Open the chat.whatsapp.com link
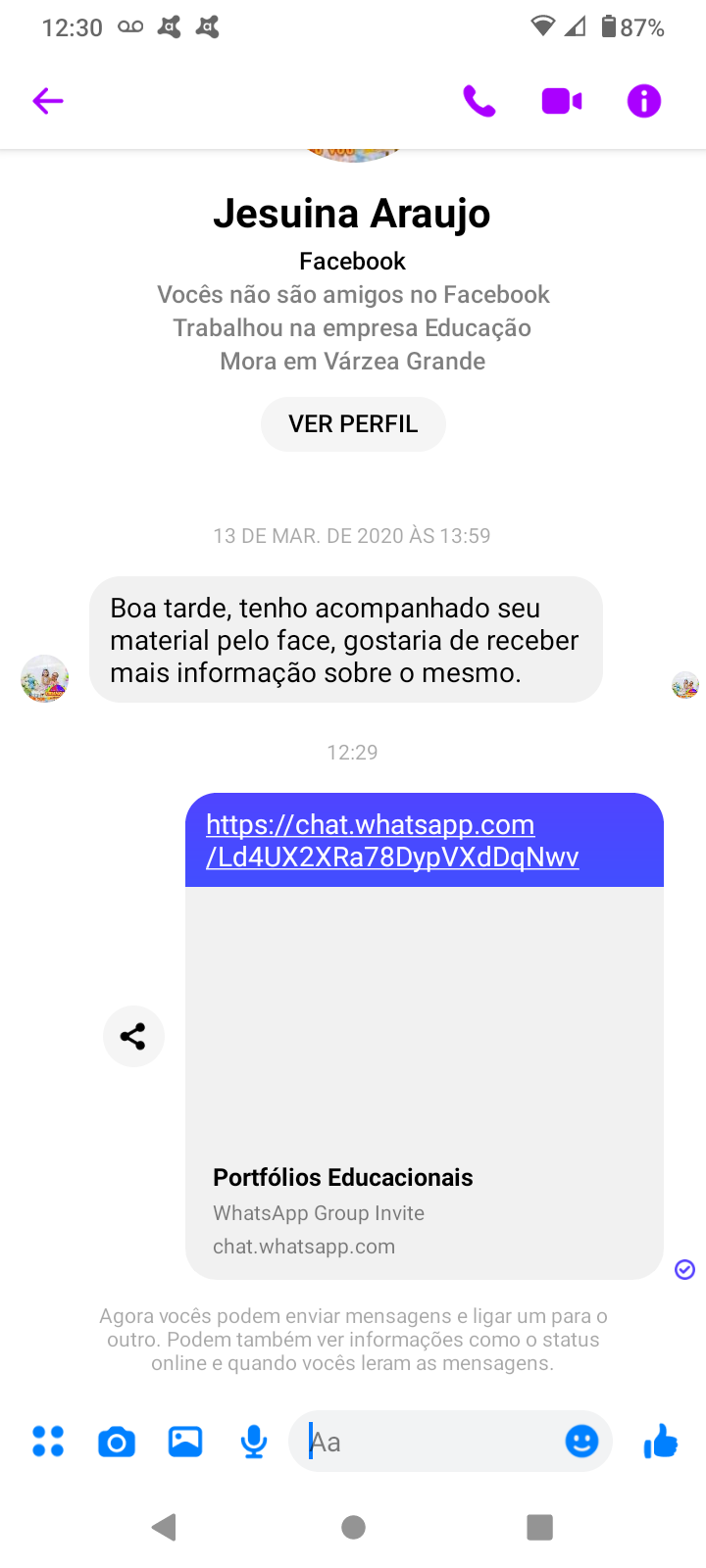Viewport: 706px width, 1568px height. coord(392,841)
